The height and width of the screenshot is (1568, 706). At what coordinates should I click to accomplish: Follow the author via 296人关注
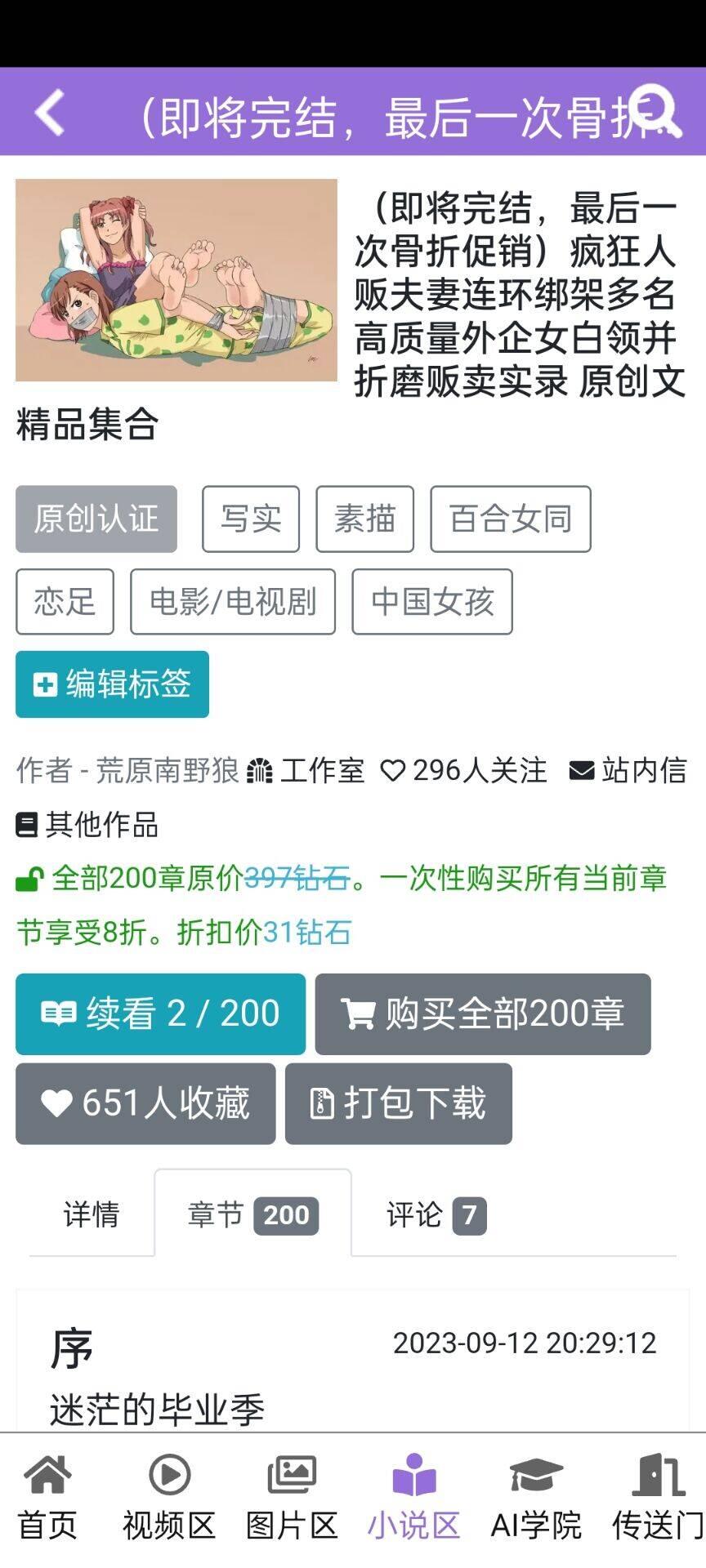(x=464, y=770)
